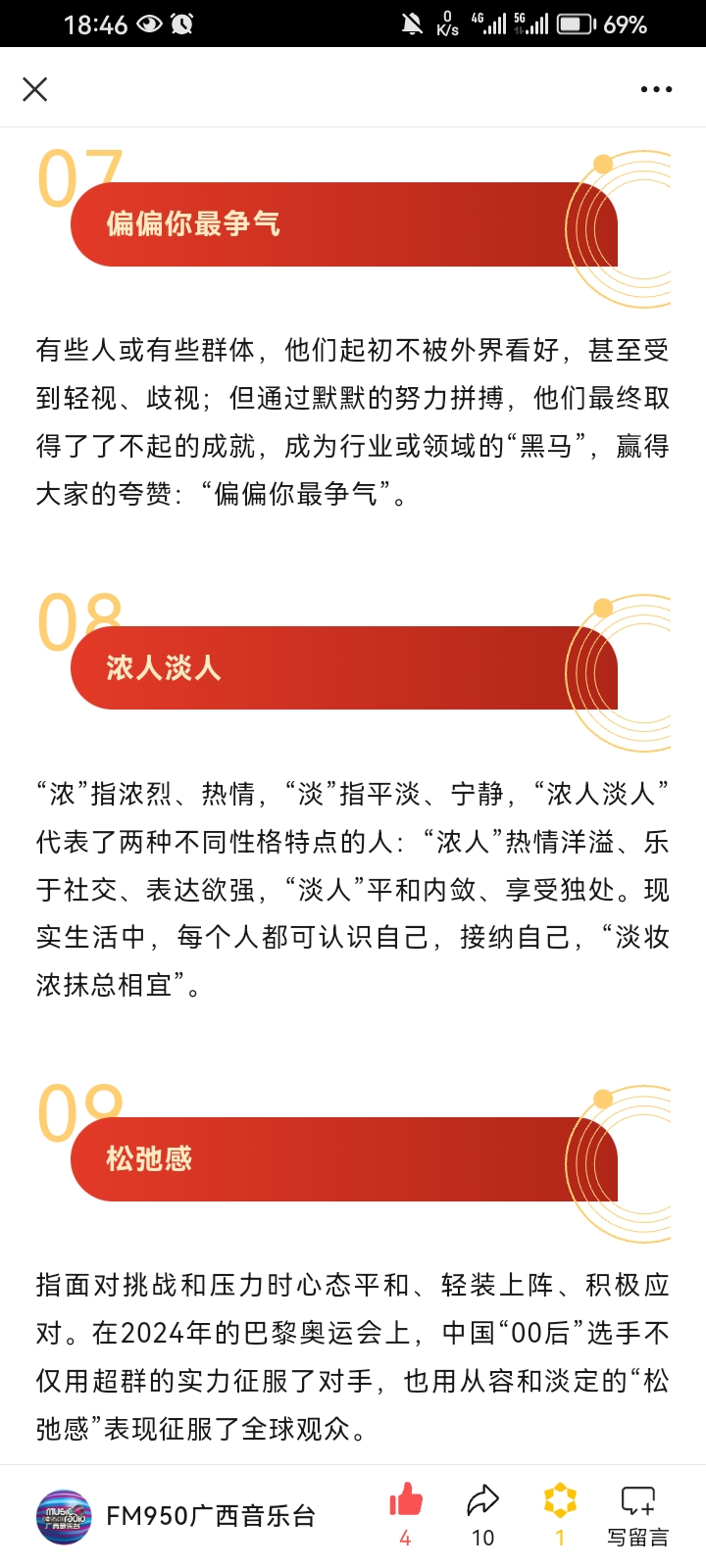Tap the yellow 在看 flower icon
Viewport: 706px width, 1568px height.
pyautogui.click(x=560, y=1499)
